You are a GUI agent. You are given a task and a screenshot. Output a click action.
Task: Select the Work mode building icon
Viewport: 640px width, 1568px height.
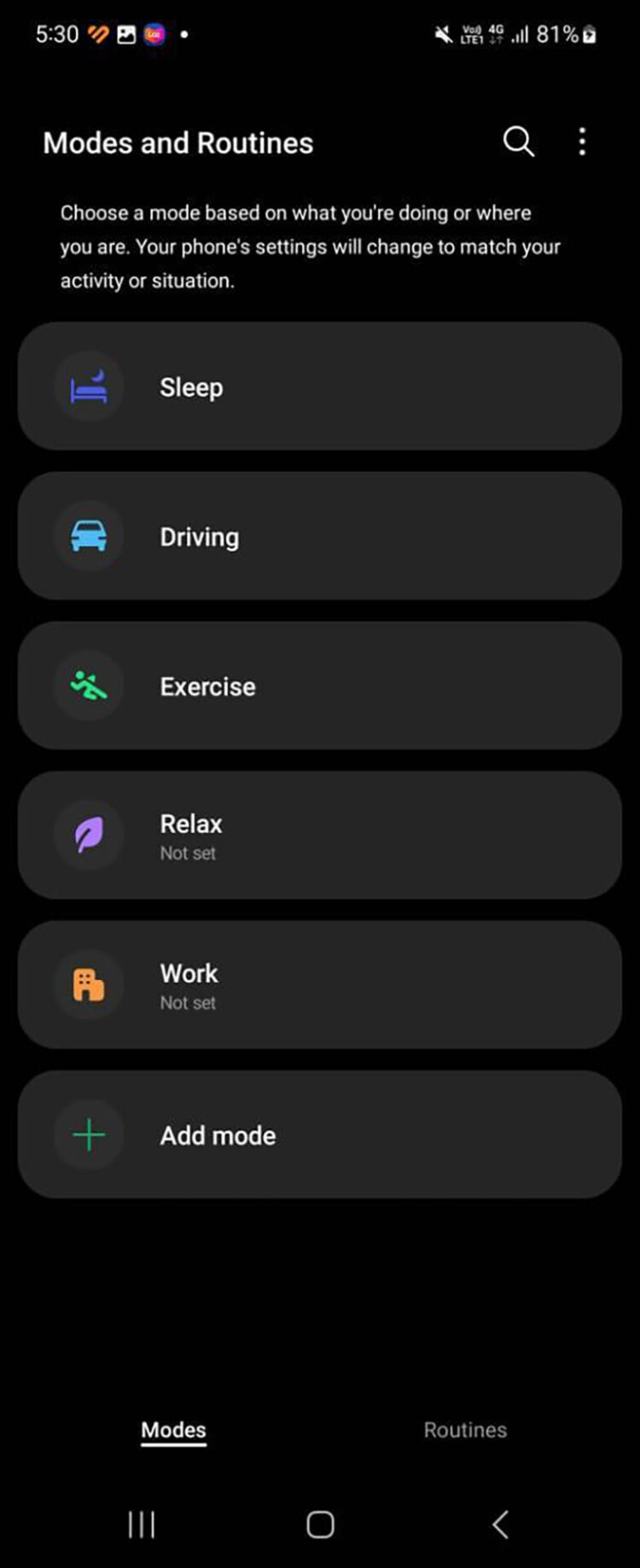88,984
